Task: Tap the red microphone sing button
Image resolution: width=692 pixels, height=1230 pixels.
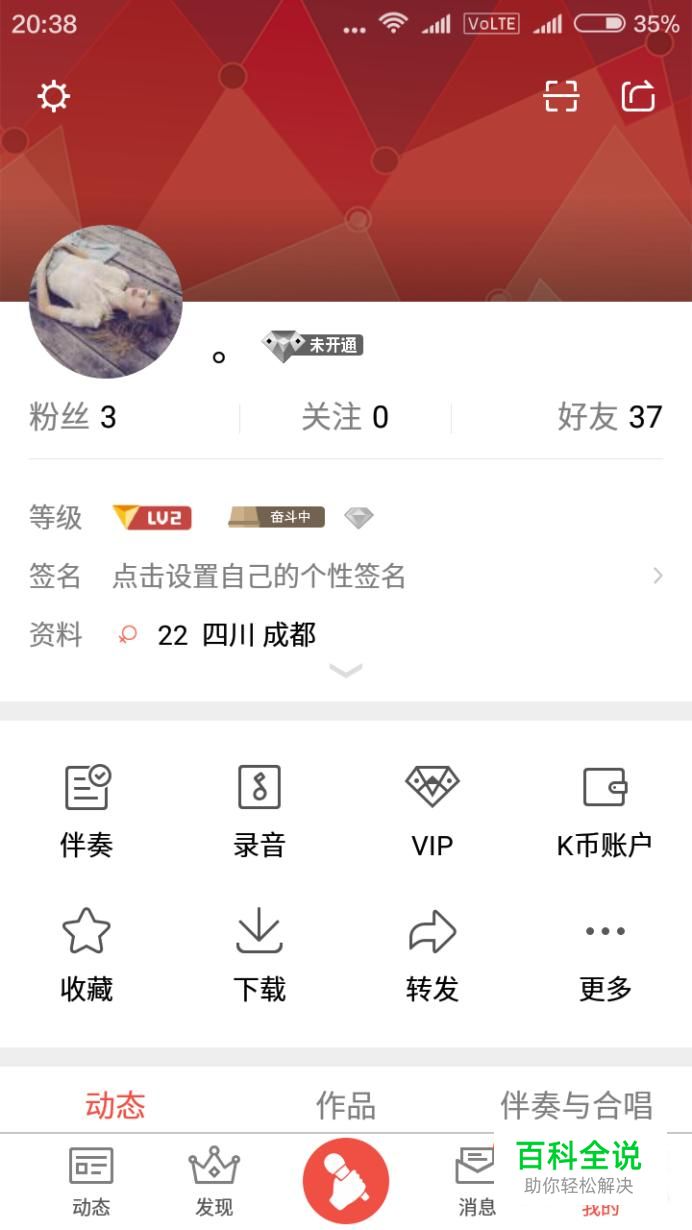Action: click(x=346, y=1180)
